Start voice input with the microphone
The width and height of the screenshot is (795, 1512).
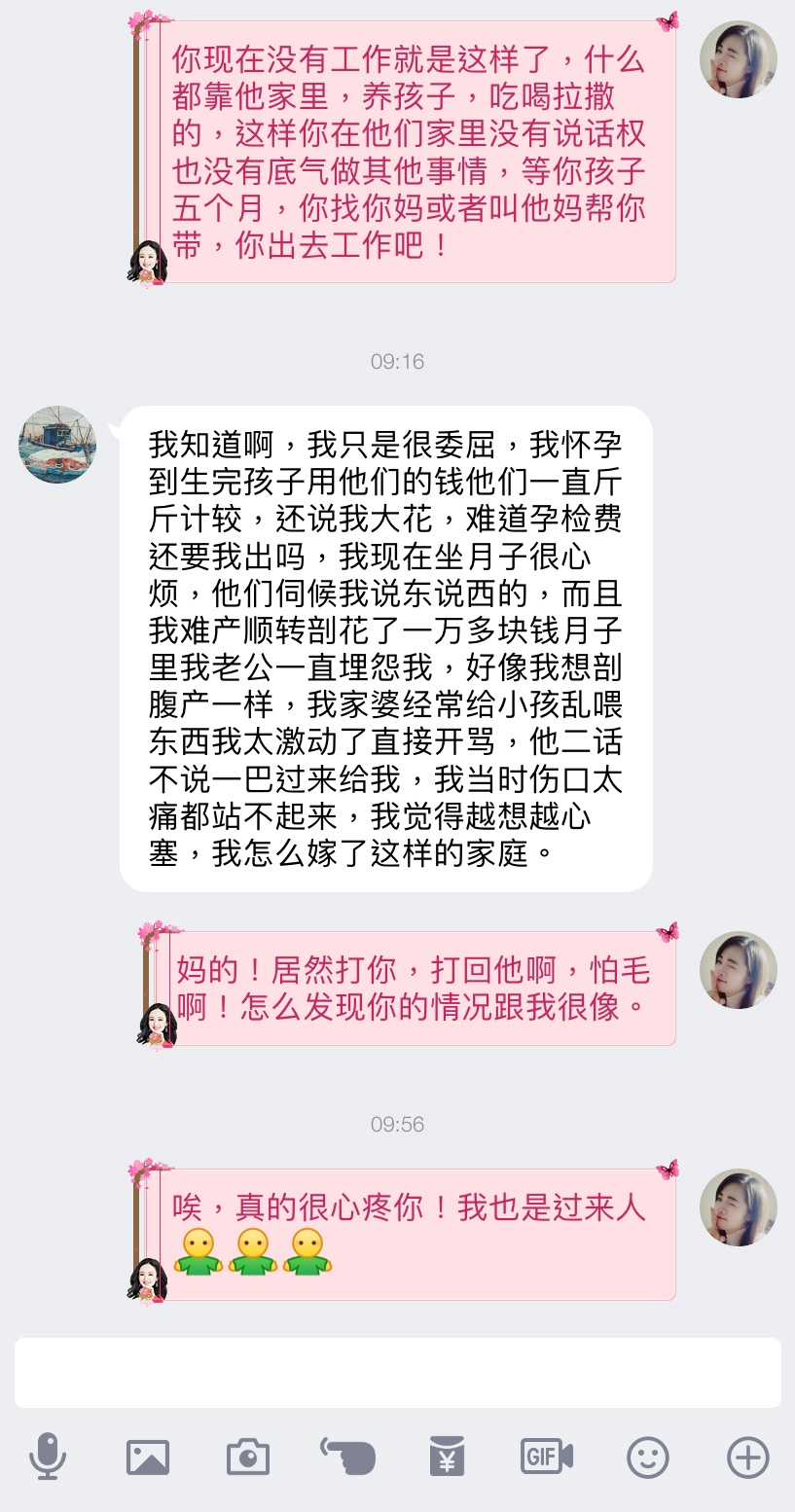tap(48, 1457)
